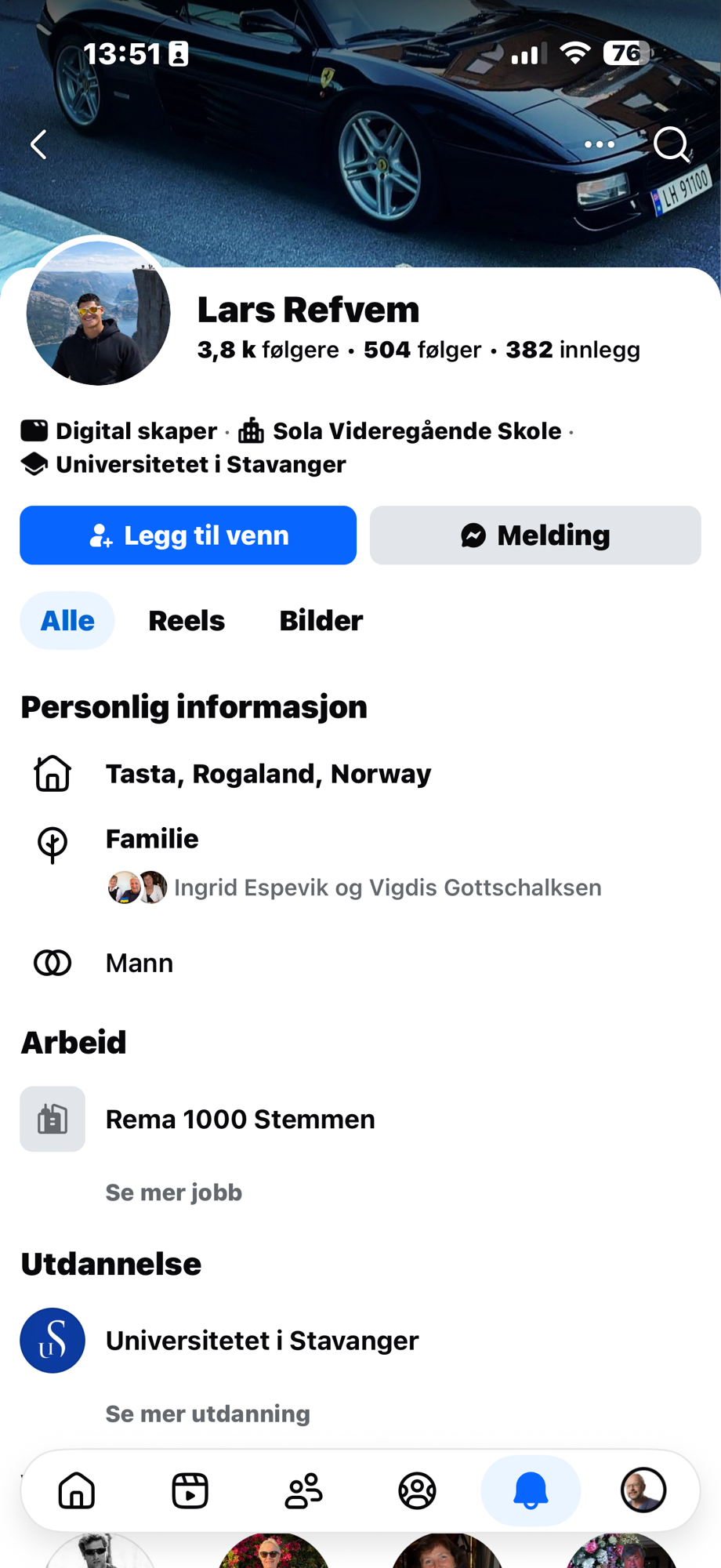Open own profile avatar in bottom bar

(x=643, y=1490)
